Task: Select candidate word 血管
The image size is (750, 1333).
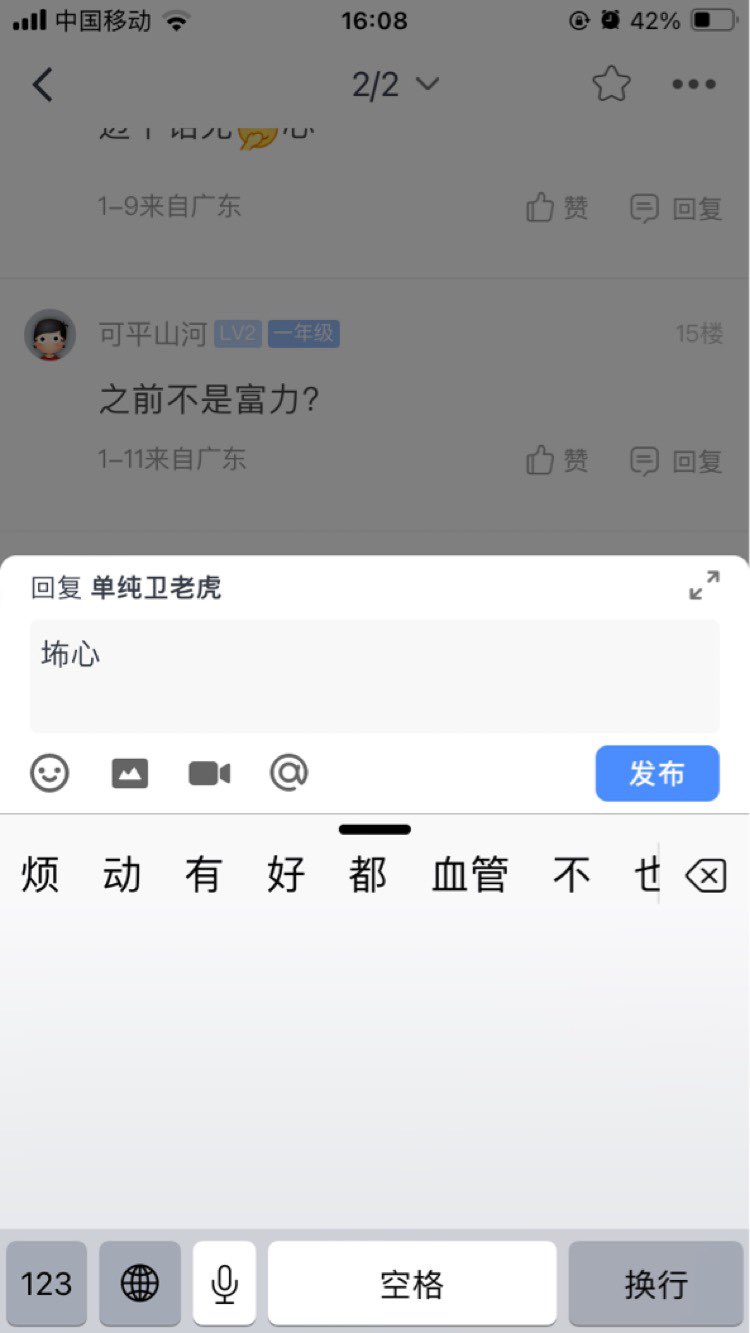Action: 469,876
